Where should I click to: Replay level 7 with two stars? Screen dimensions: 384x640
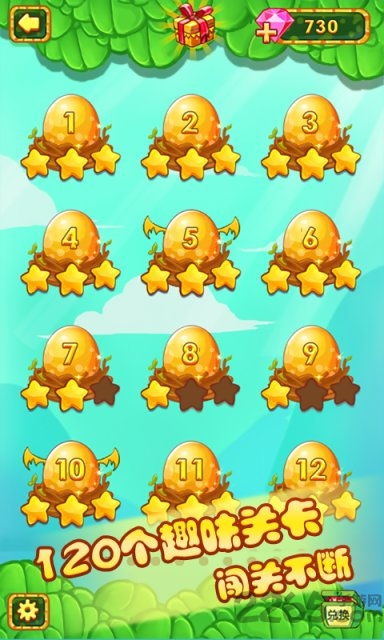pyautogui.click(x=71, y=367)
